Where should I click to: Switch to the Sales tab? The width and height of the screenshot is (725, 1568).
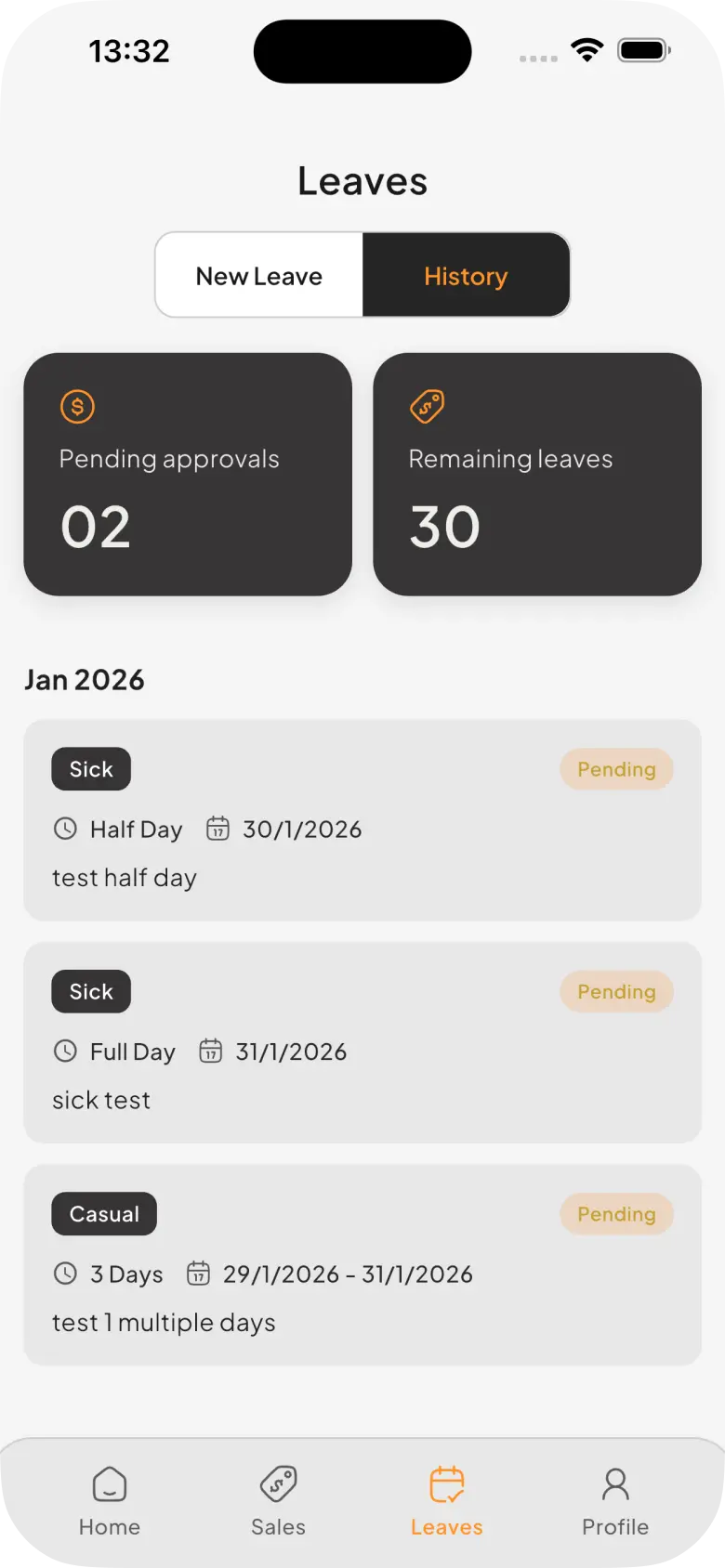click(x=278, y=1501)
